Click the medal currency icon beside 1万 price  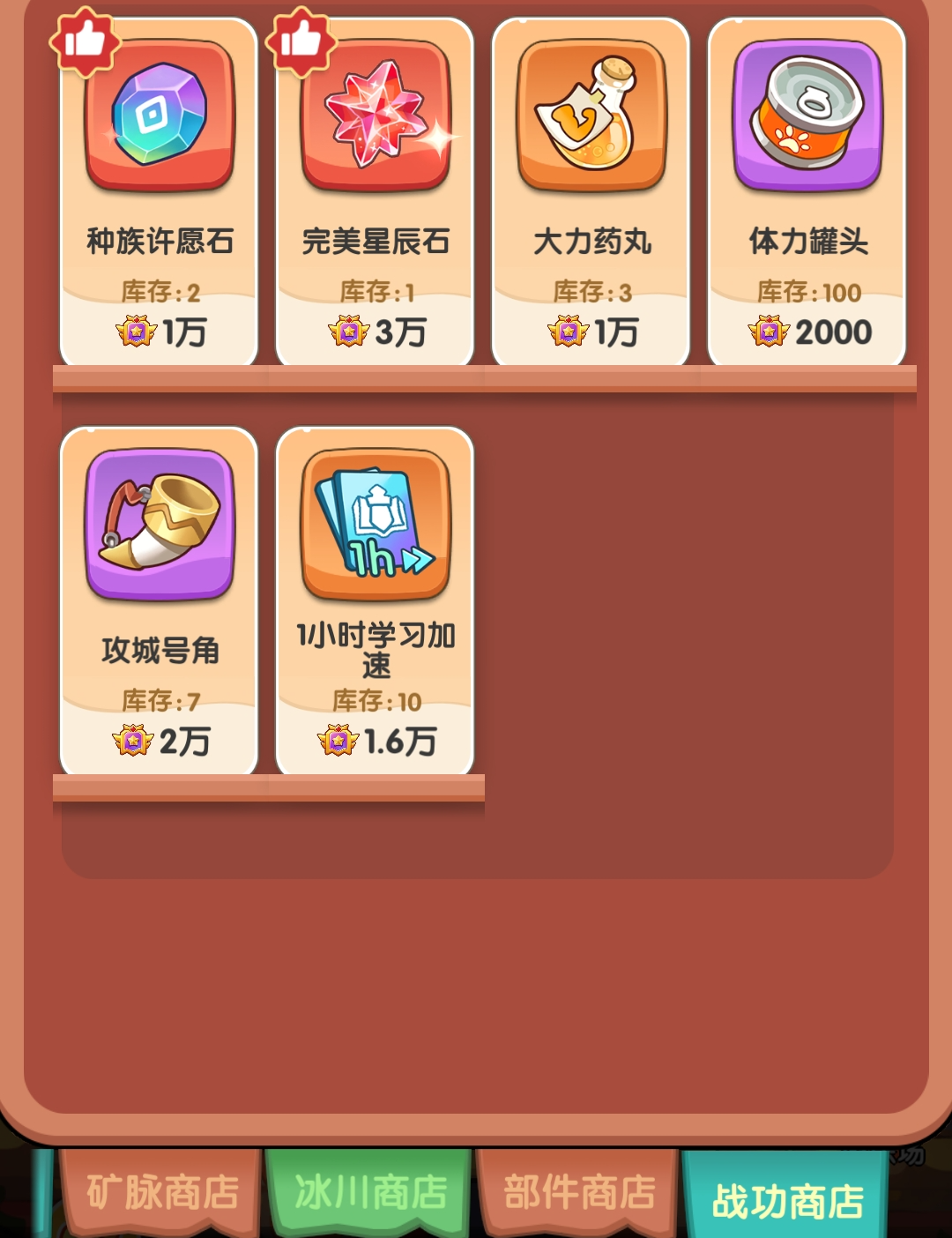pos(135,332)
